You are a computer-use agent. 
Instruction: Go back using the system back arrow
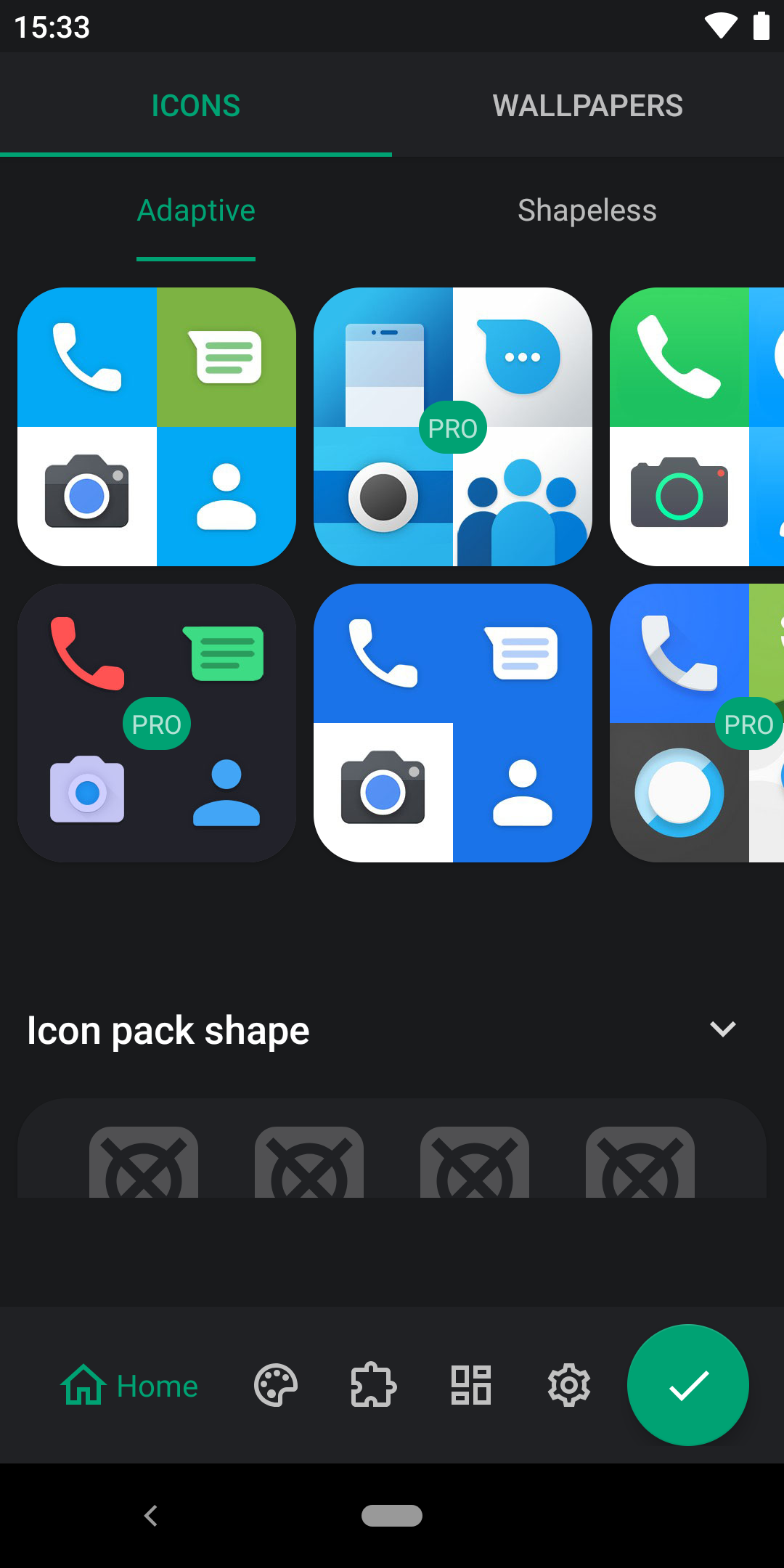click(x=151, y=1516)
